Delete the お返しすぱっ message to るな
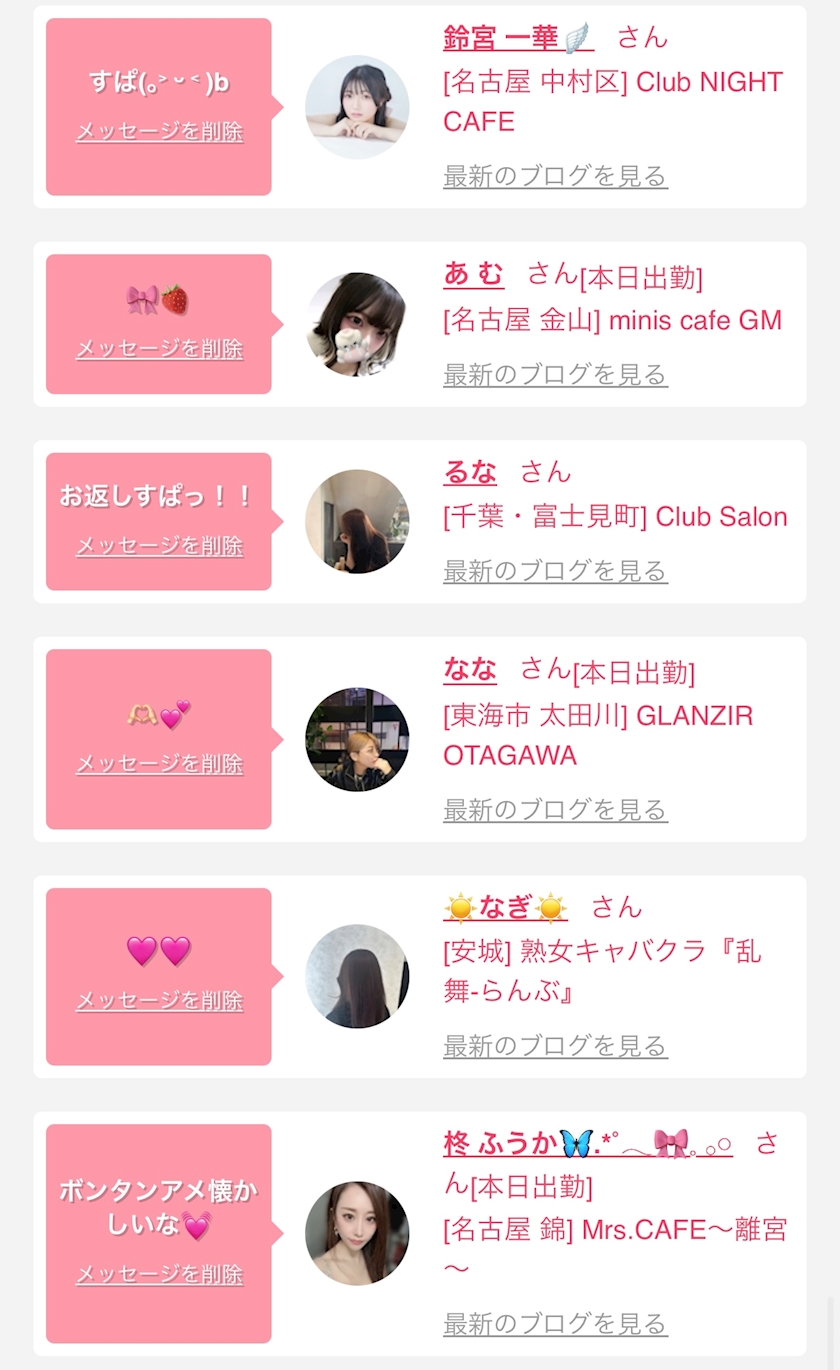 click(159, 546)
